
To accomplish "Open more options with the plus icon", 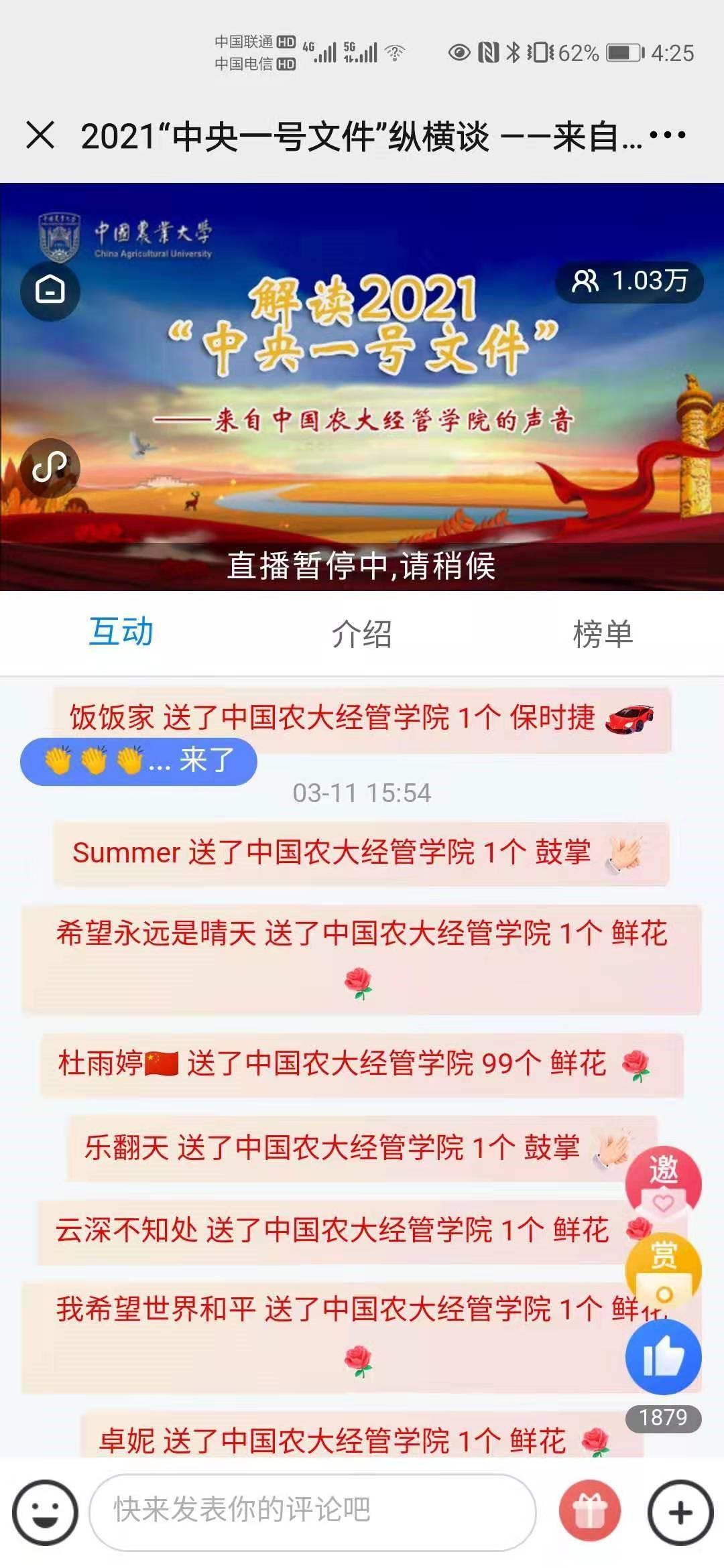I will pos(680,1512).
